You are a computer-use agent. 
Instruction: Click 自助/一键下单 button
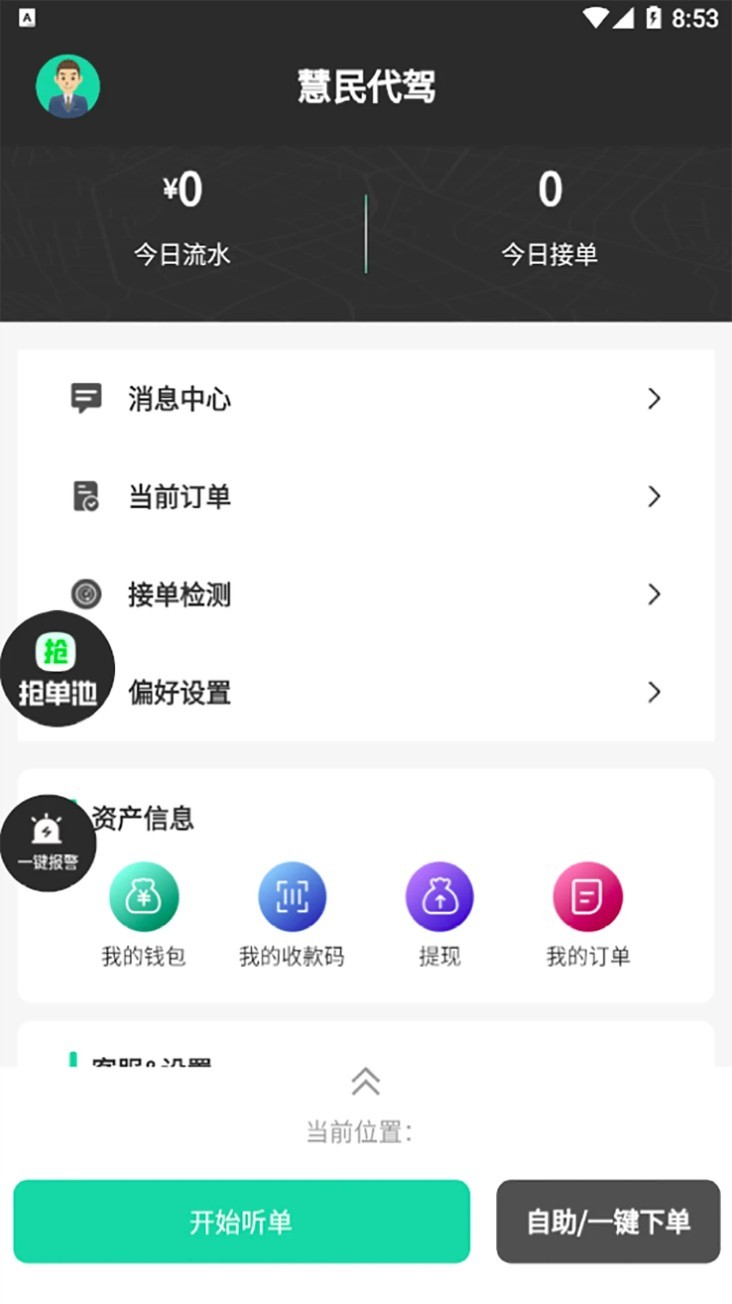coord(607,1221)
